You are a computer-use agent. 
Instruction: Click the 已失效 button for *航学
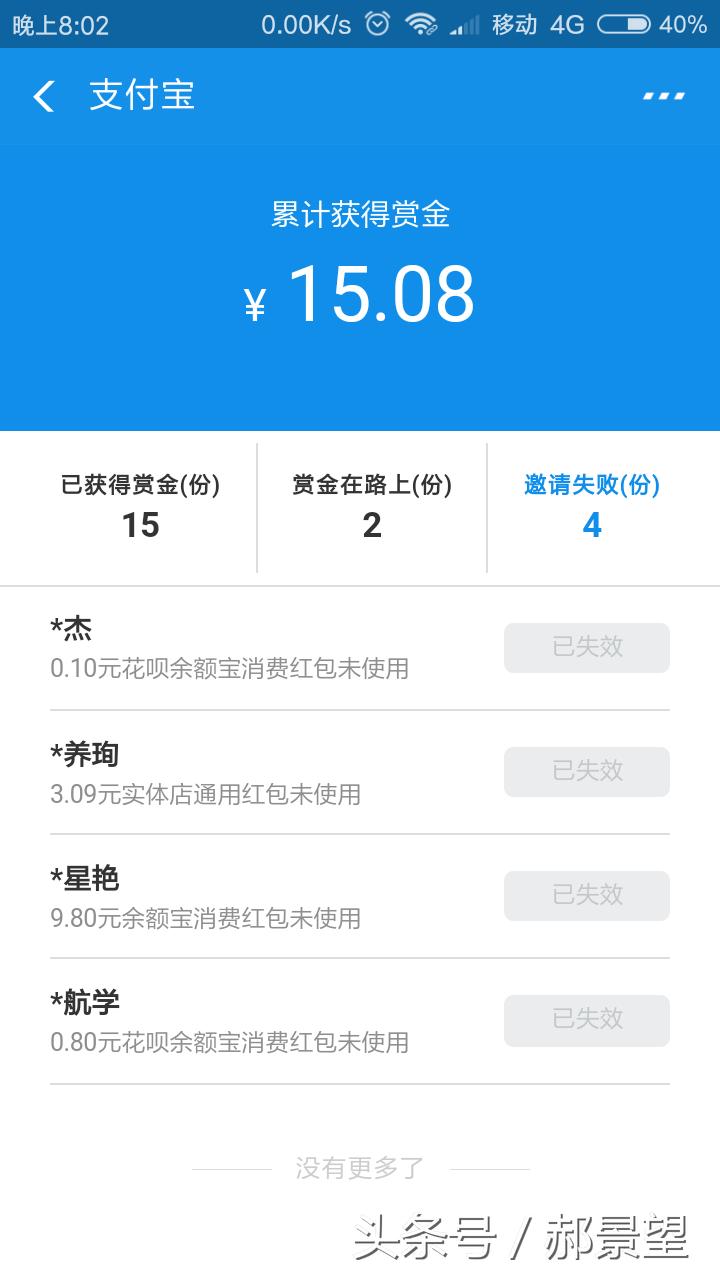point(586,1021)
